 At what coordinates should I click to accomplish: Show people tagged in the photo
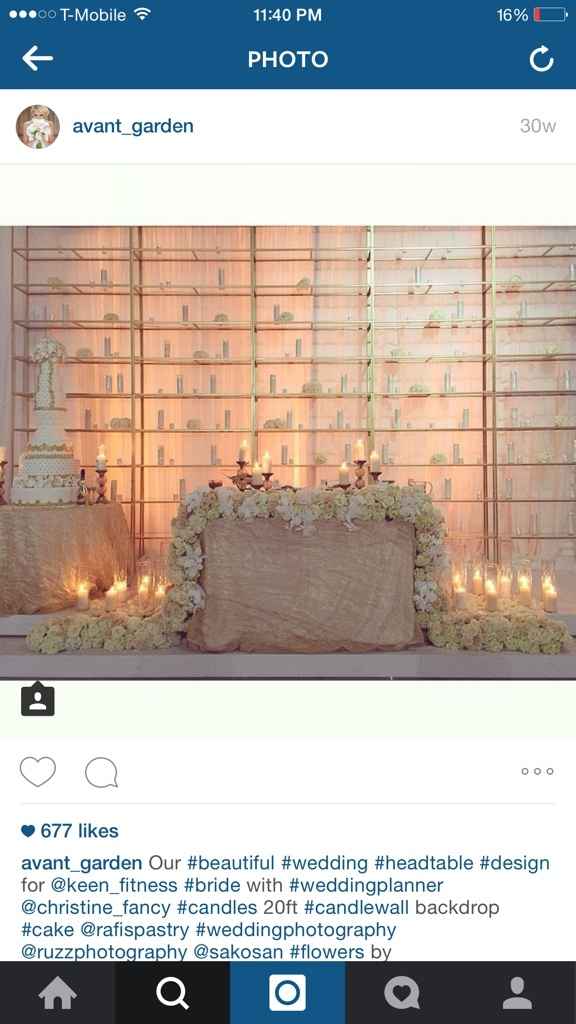pos(38,699)
